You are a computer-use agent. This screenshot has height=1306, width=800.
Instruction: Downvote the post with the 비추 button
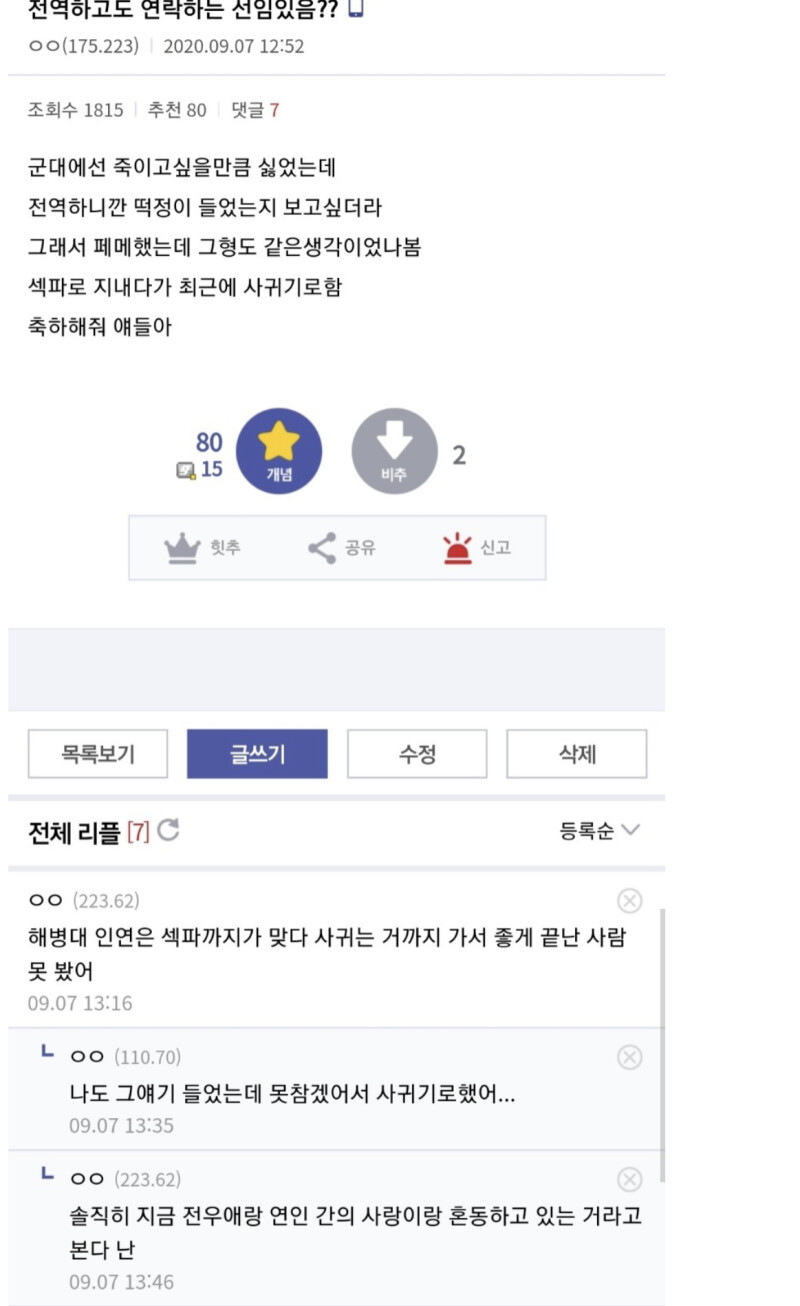tap(394, 451)
